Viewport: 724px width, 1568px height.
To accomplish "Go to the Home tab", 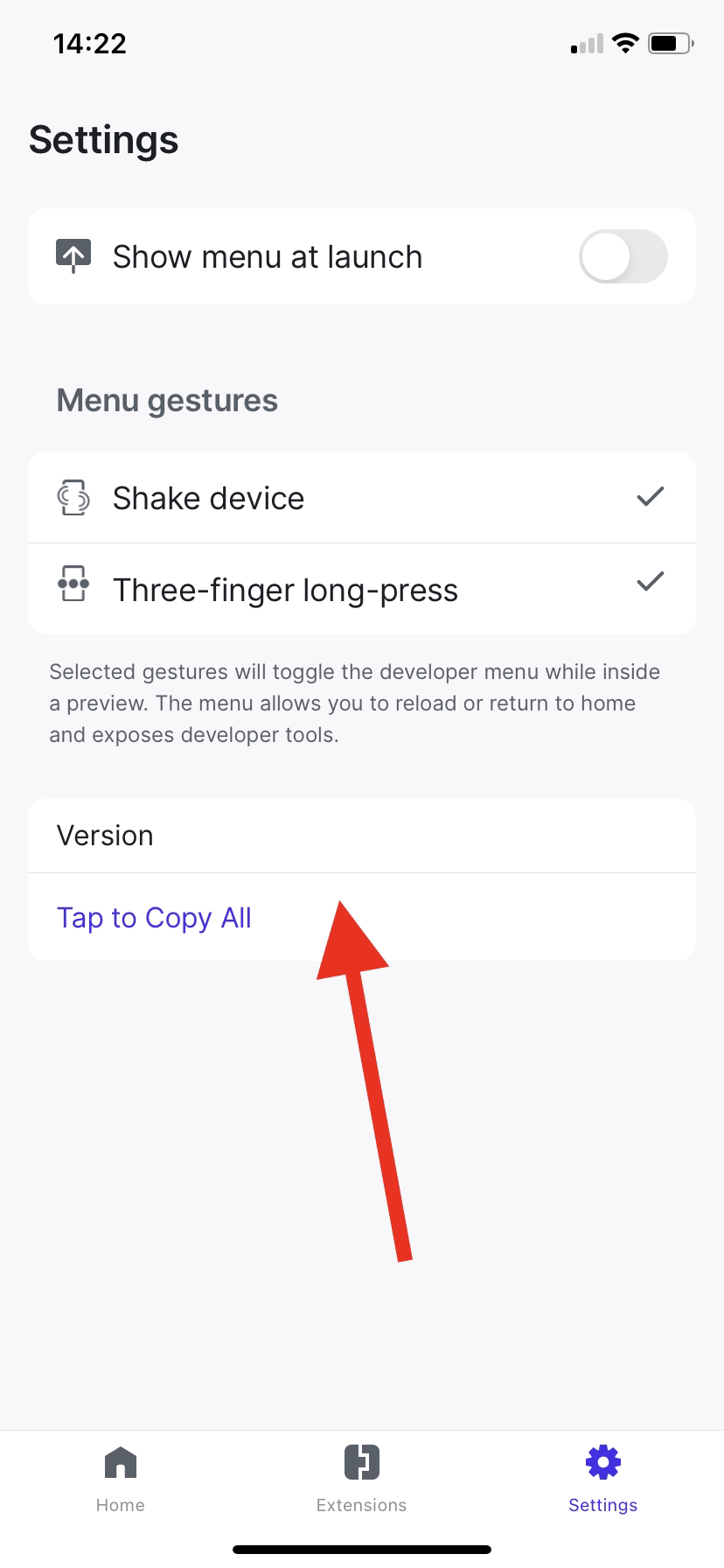I will (121, 1479).
